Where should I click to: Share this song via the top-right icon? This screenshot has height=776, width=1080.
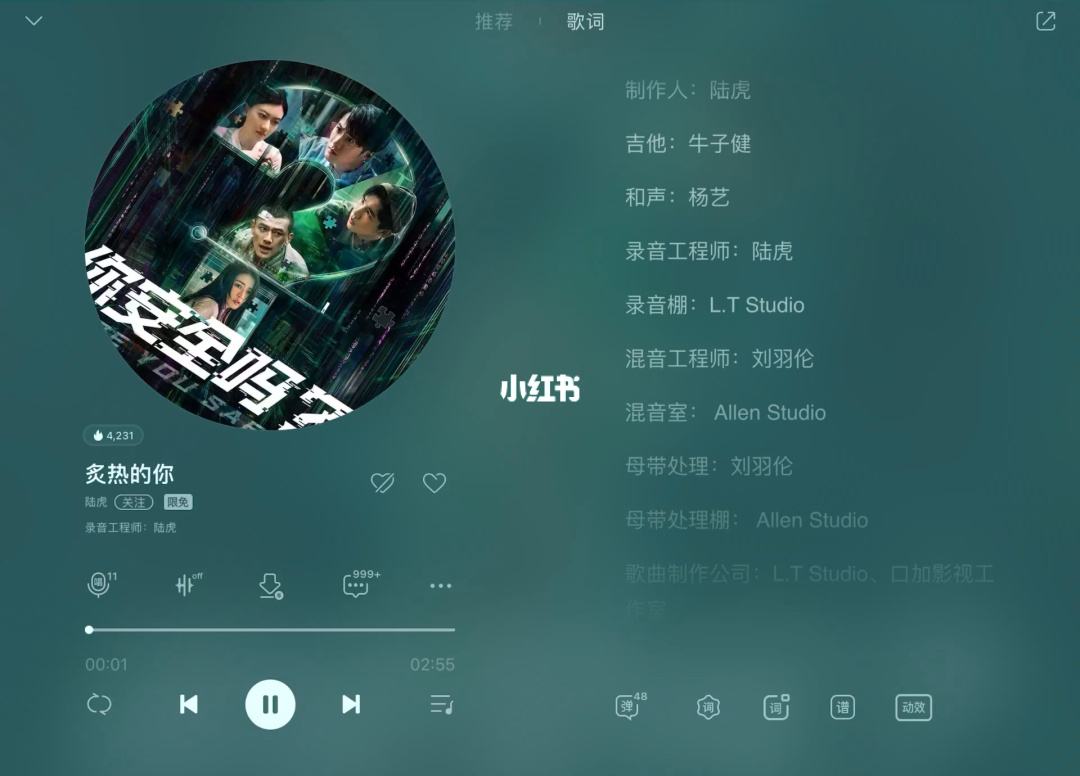[x=1045, y=21]
